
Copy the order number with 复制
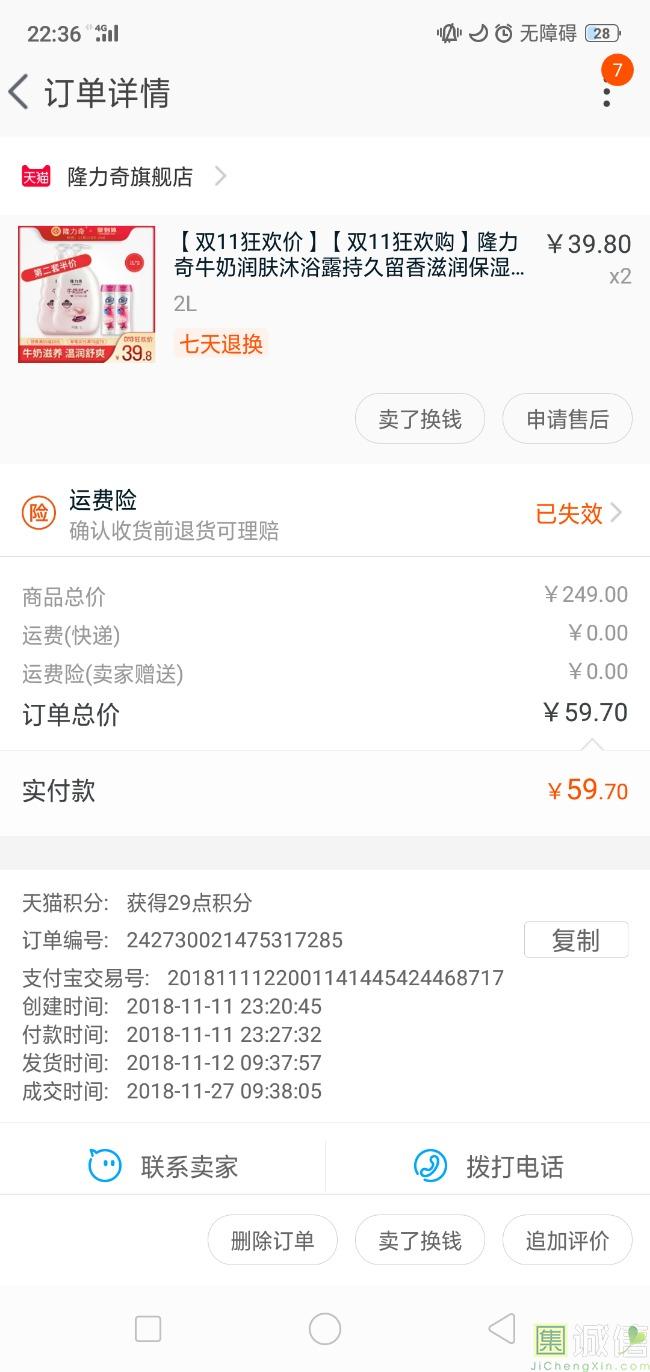(576, 940)
